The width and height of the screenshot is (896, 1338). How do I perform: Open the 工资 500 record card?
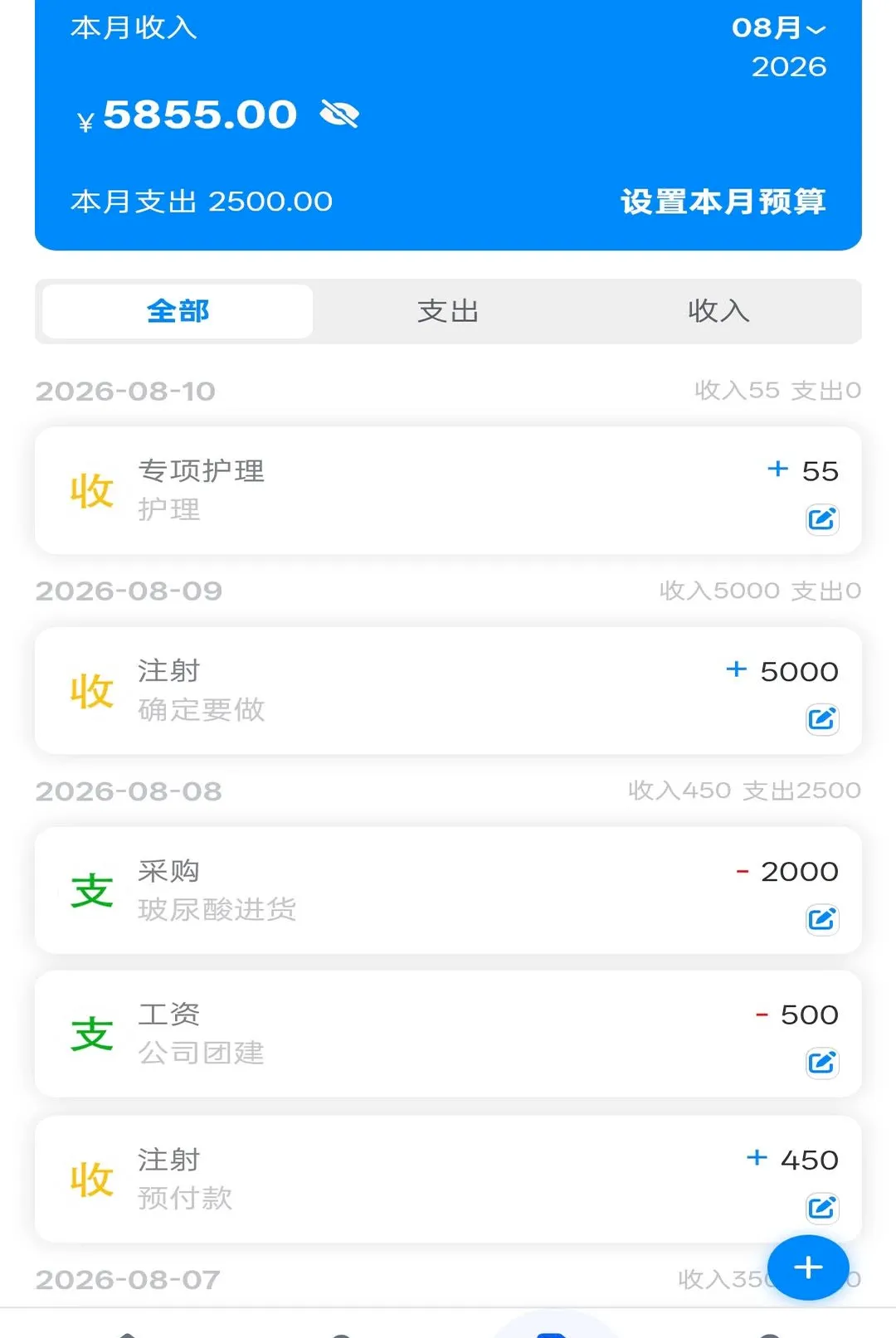(x=448, y=1034)
